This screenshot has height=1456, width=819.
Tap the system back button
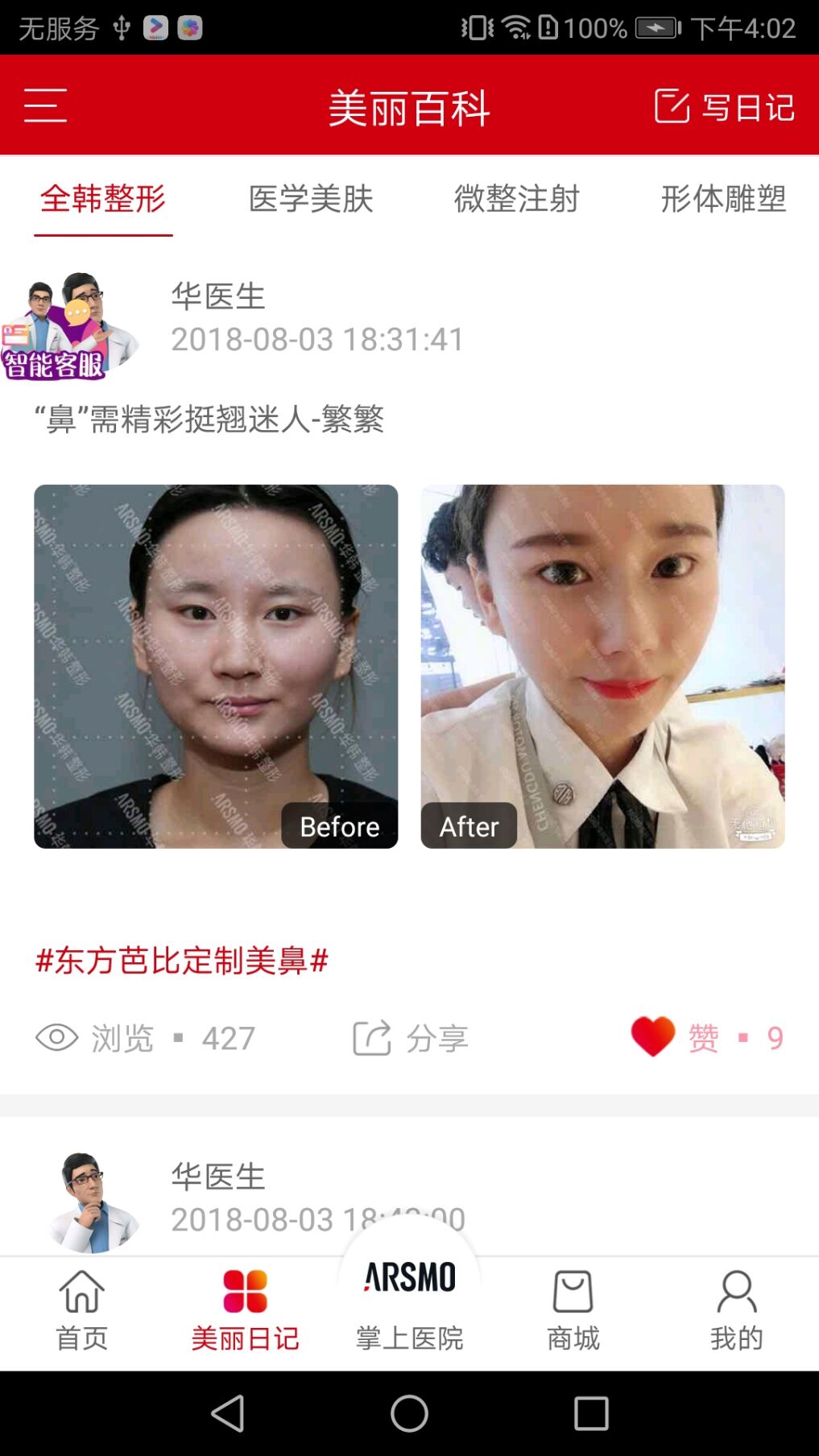228,1413
